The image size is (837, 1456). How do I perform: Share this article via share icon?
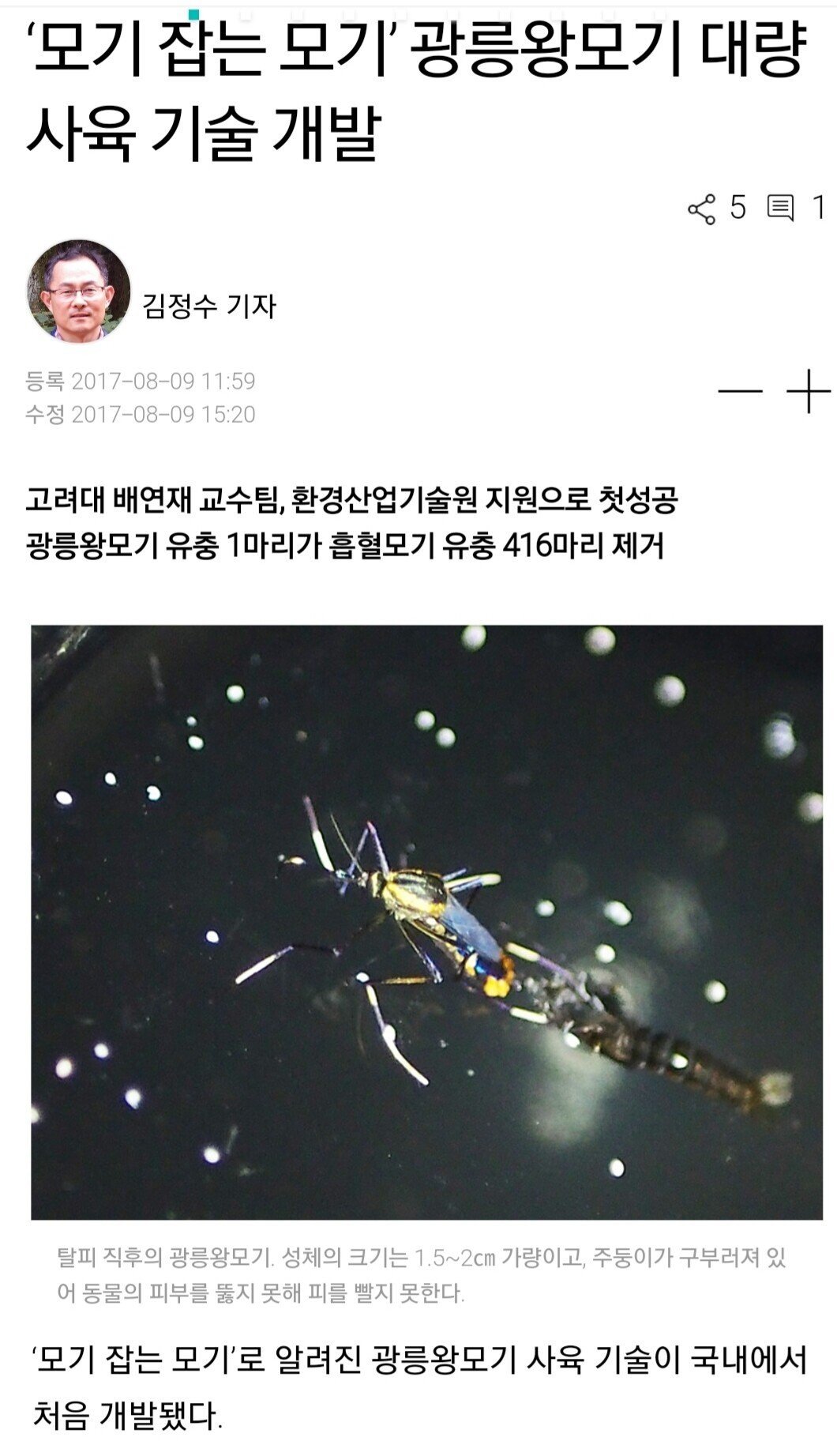[x=702, y=209]
